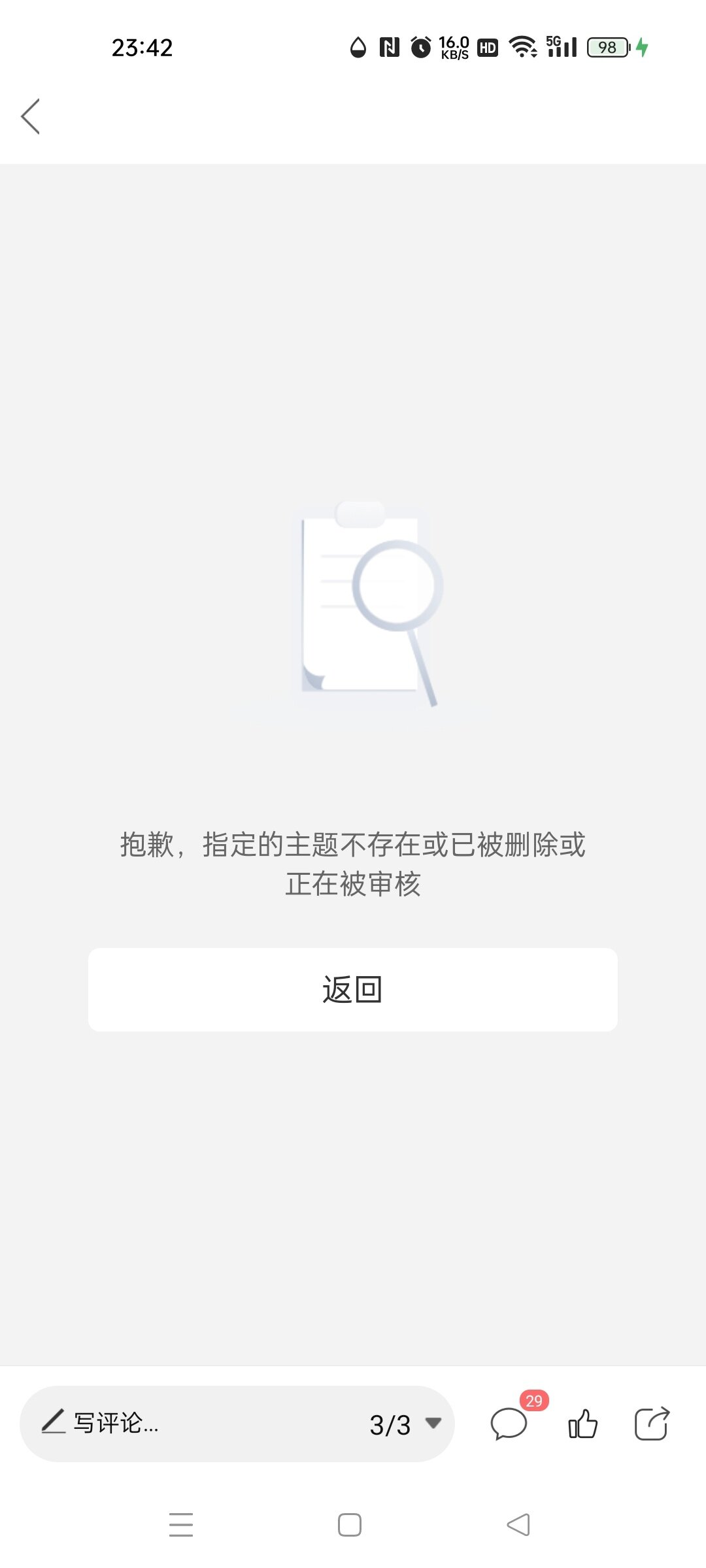Share this thread via the share icon
The height and width of the screenshot is (1568, 706).
tap(652, 1424)
